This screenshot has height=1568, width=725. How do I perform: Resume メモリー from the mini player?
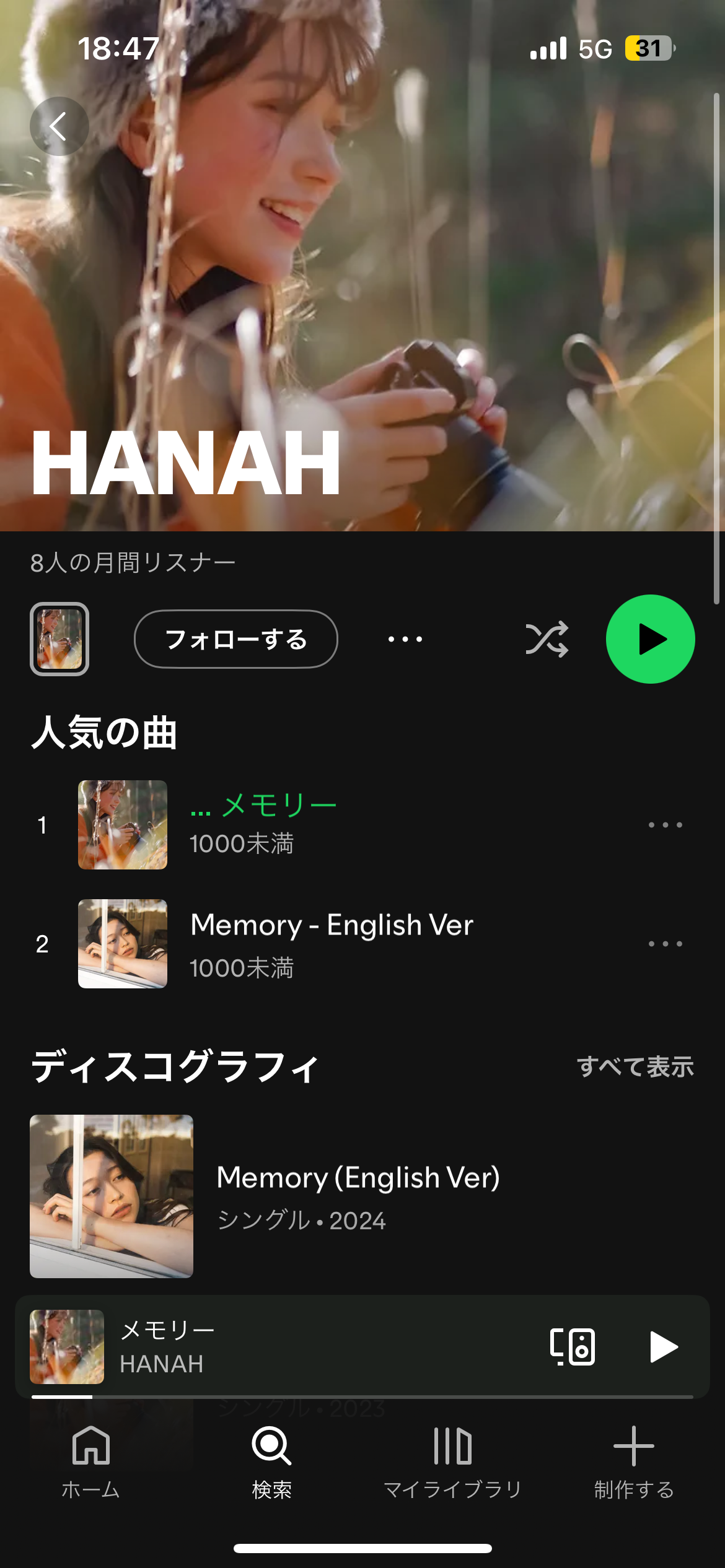[663, 1347]
